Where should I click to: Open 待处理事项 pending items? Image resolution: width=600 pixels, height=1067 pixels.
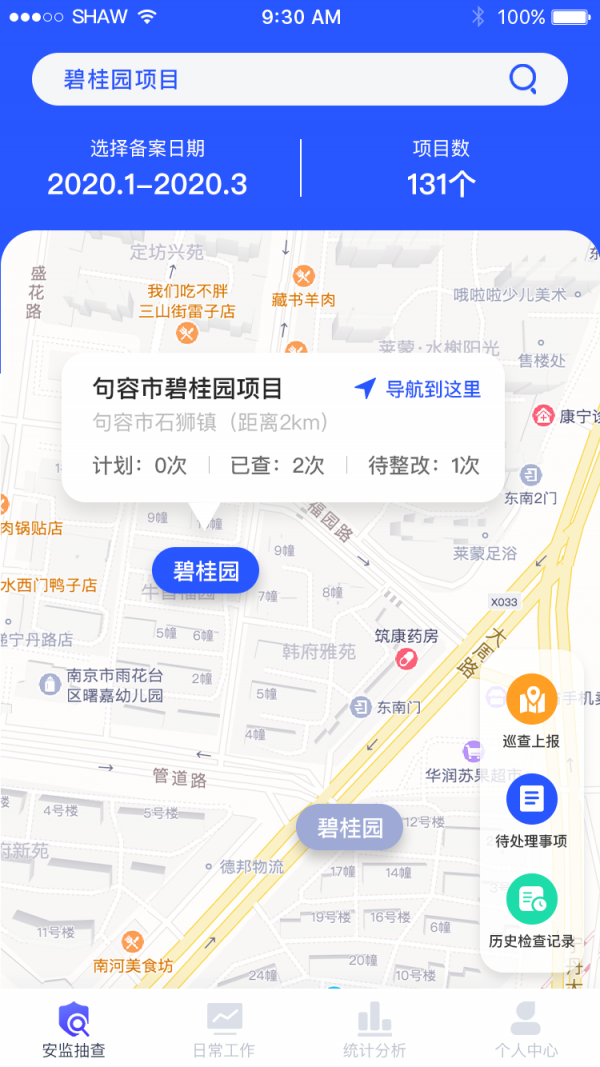(x=531, y=810)
